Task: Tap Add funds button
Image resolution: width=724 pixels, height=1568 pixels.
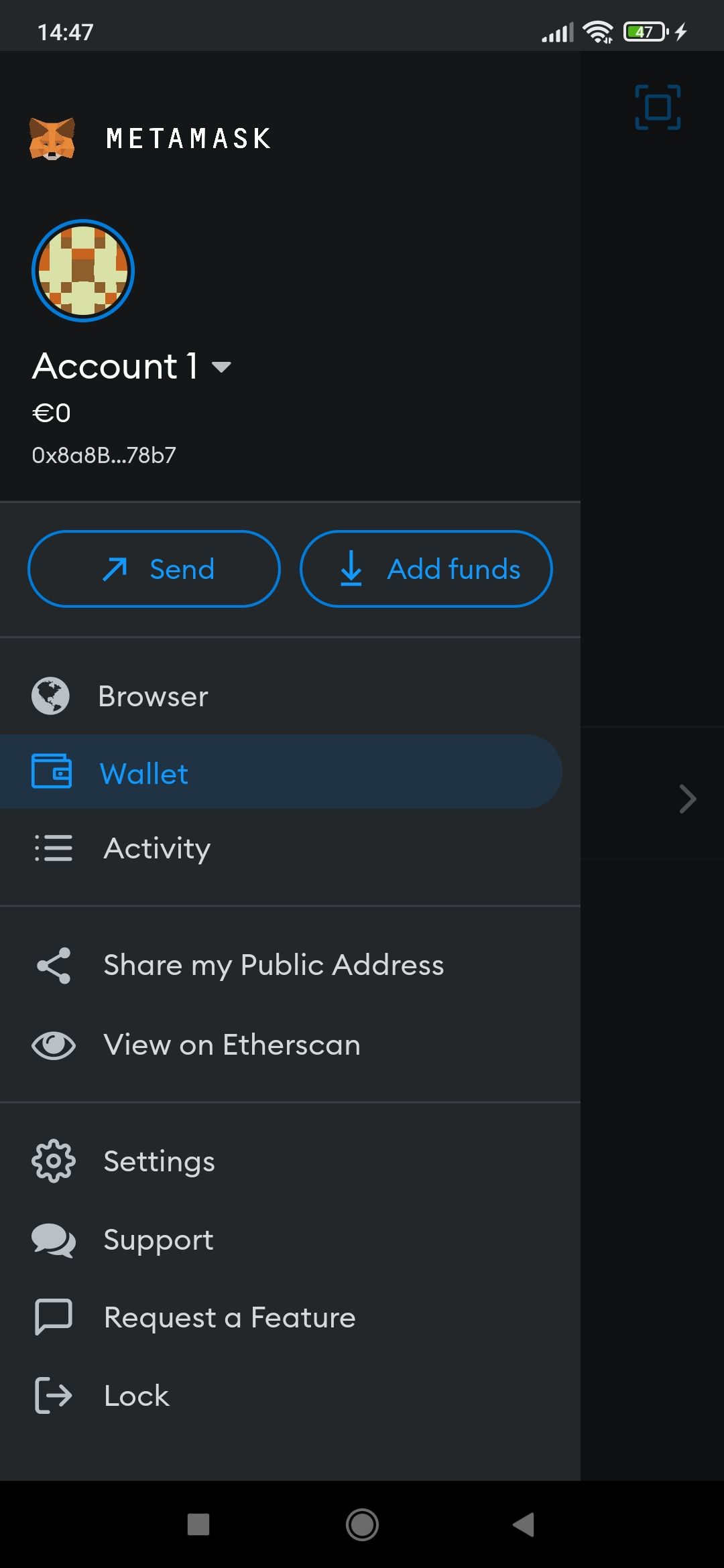Action: point(426,569)
